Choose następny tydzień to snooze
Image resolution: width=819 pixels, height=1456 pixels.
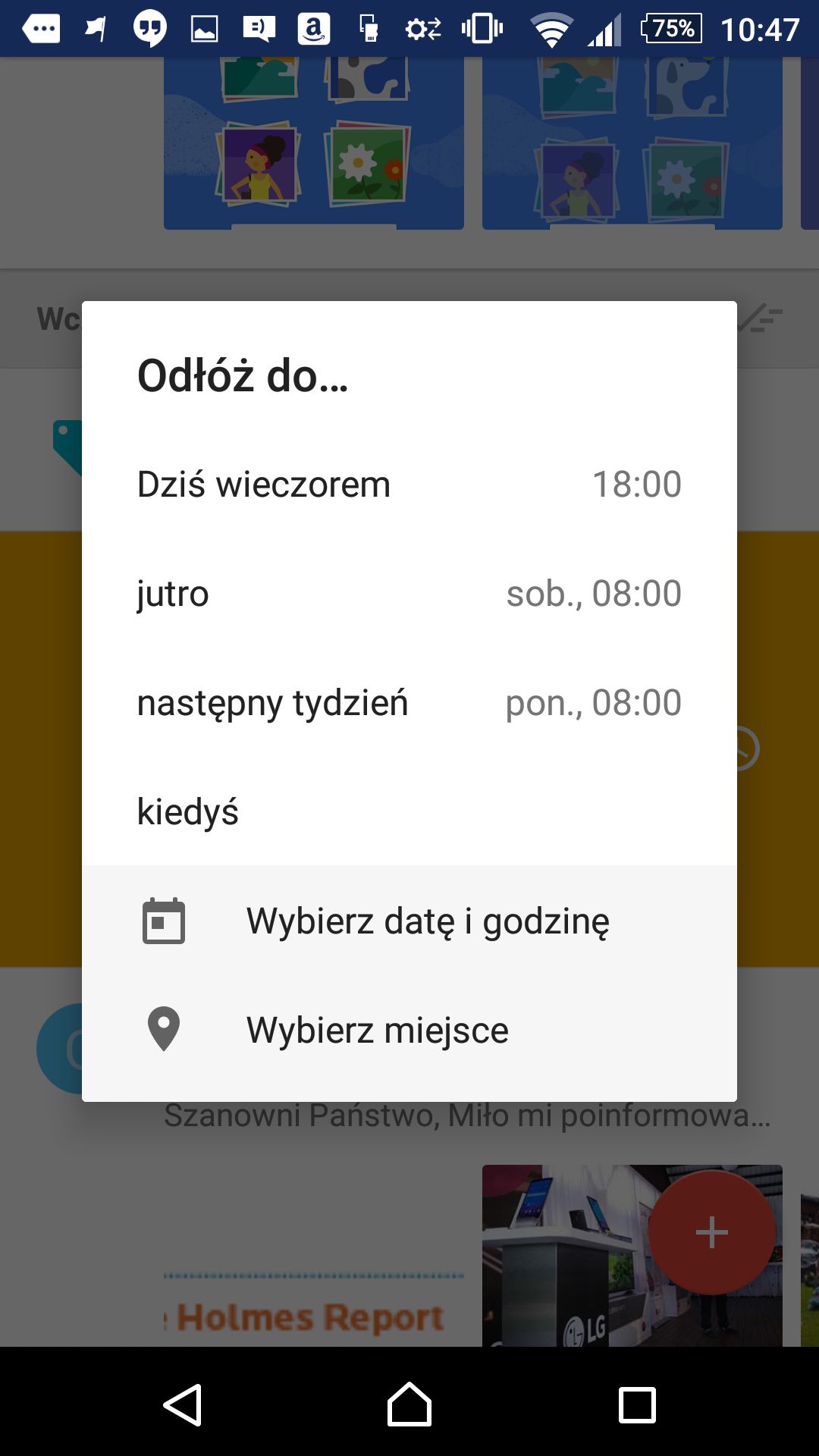coord(409,702)
